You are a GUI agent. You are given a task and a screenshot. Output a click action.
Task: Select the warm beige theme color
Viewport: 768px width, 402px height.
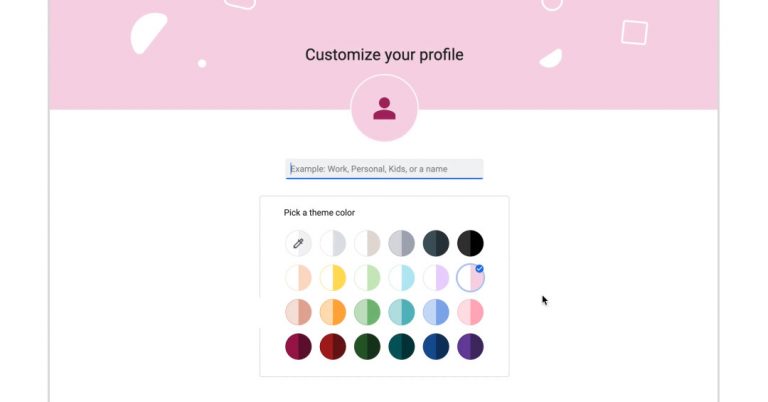tap(367, 243)
